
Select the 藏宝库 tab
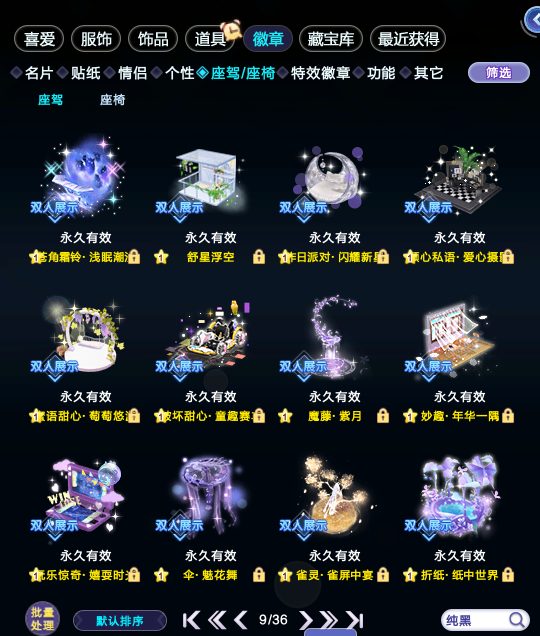click(x=331, y=39)
